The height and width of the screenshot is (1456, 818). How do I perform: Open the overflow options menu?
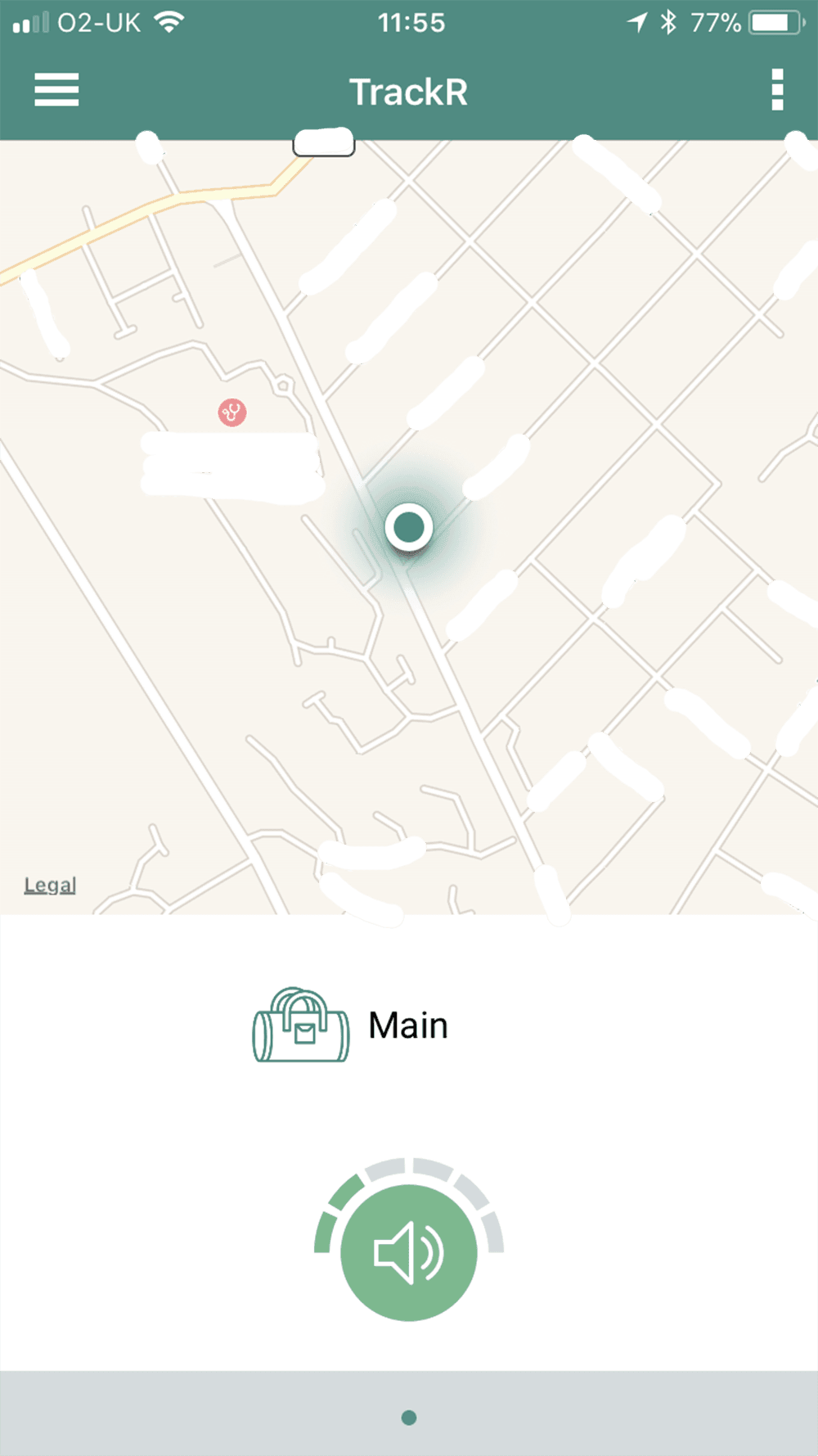tap(777, 90)
